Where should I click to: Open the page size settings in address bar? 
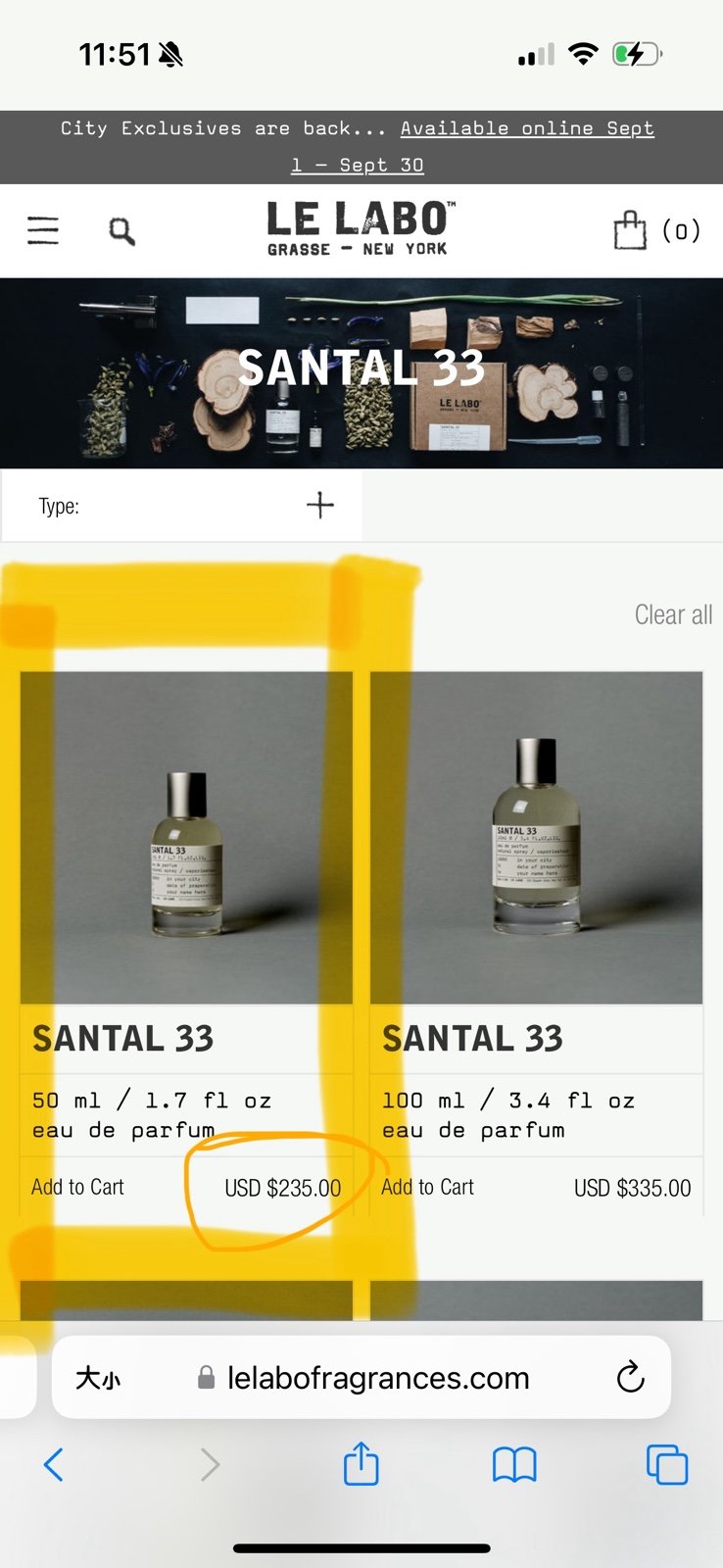[x=98, y=1378]
